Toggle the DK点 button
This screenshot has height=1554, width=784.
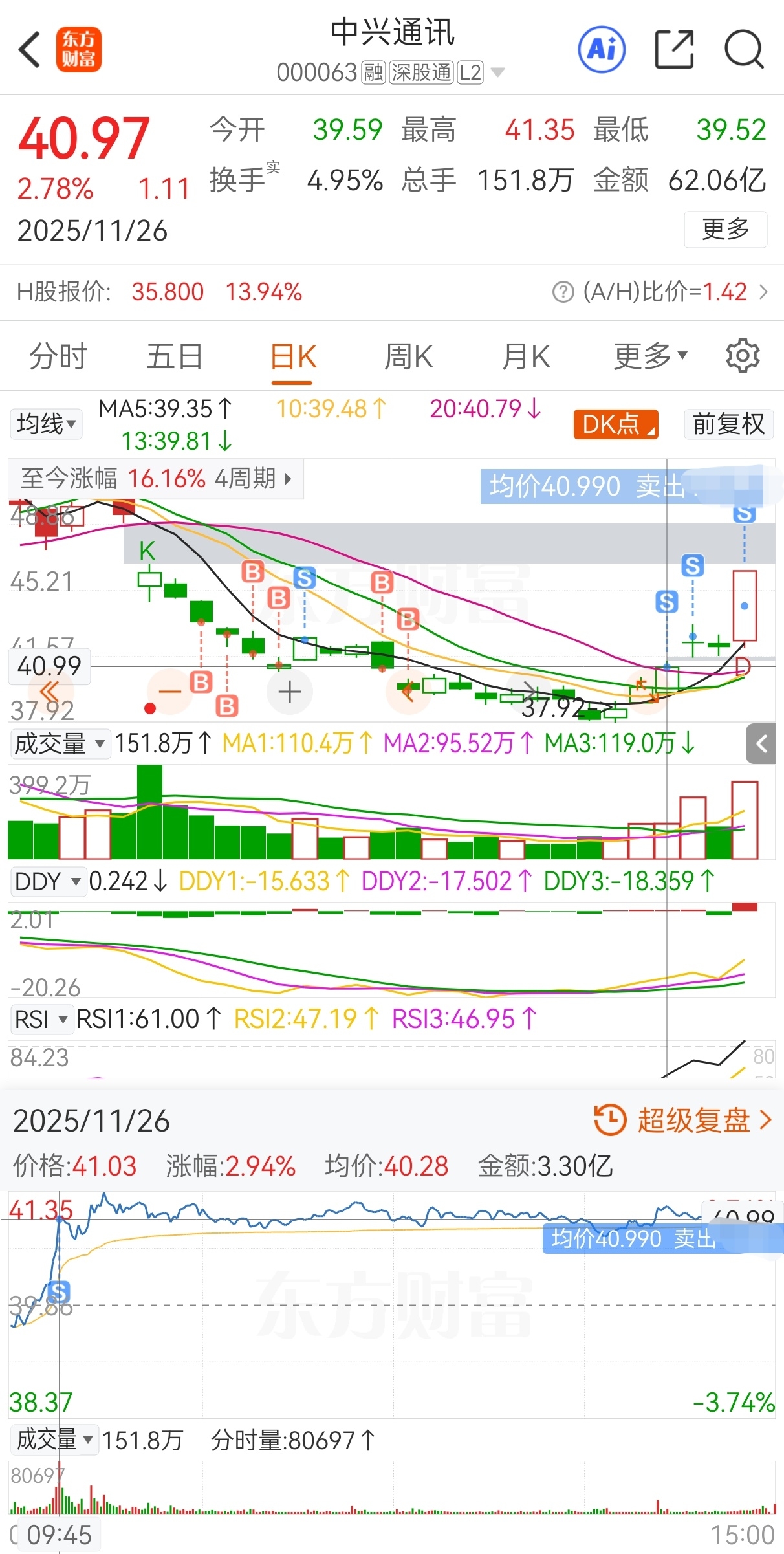pos(616,424)
